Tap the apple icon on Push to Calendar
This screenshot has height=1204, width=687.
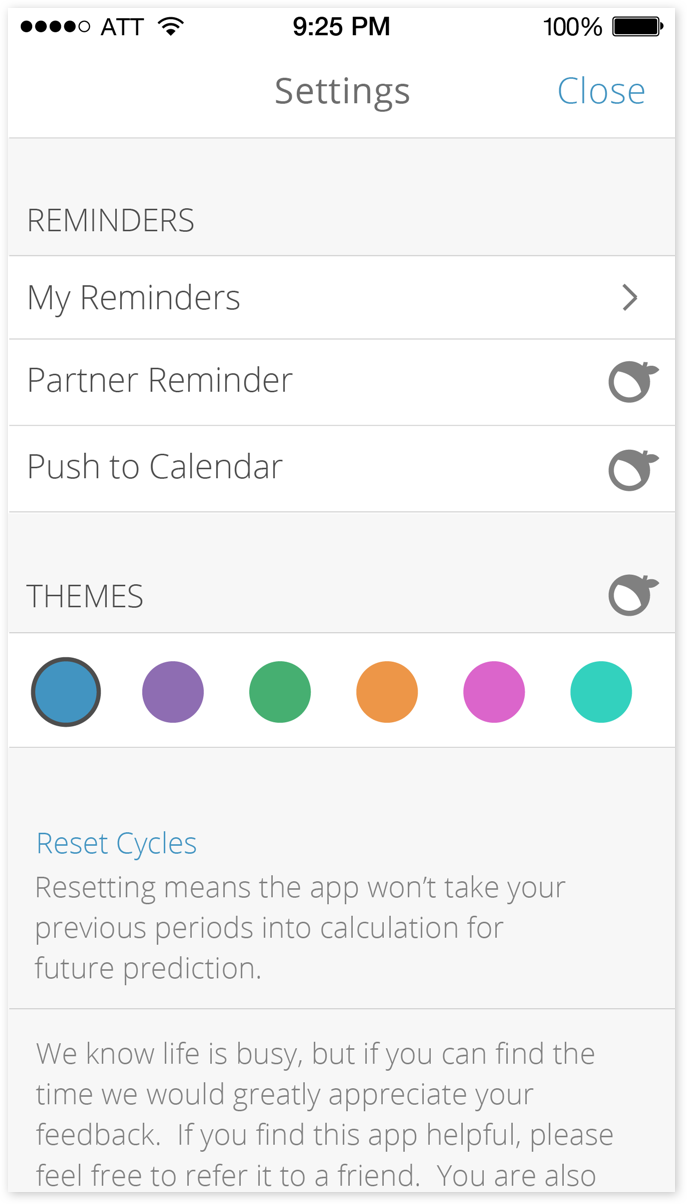634,469
